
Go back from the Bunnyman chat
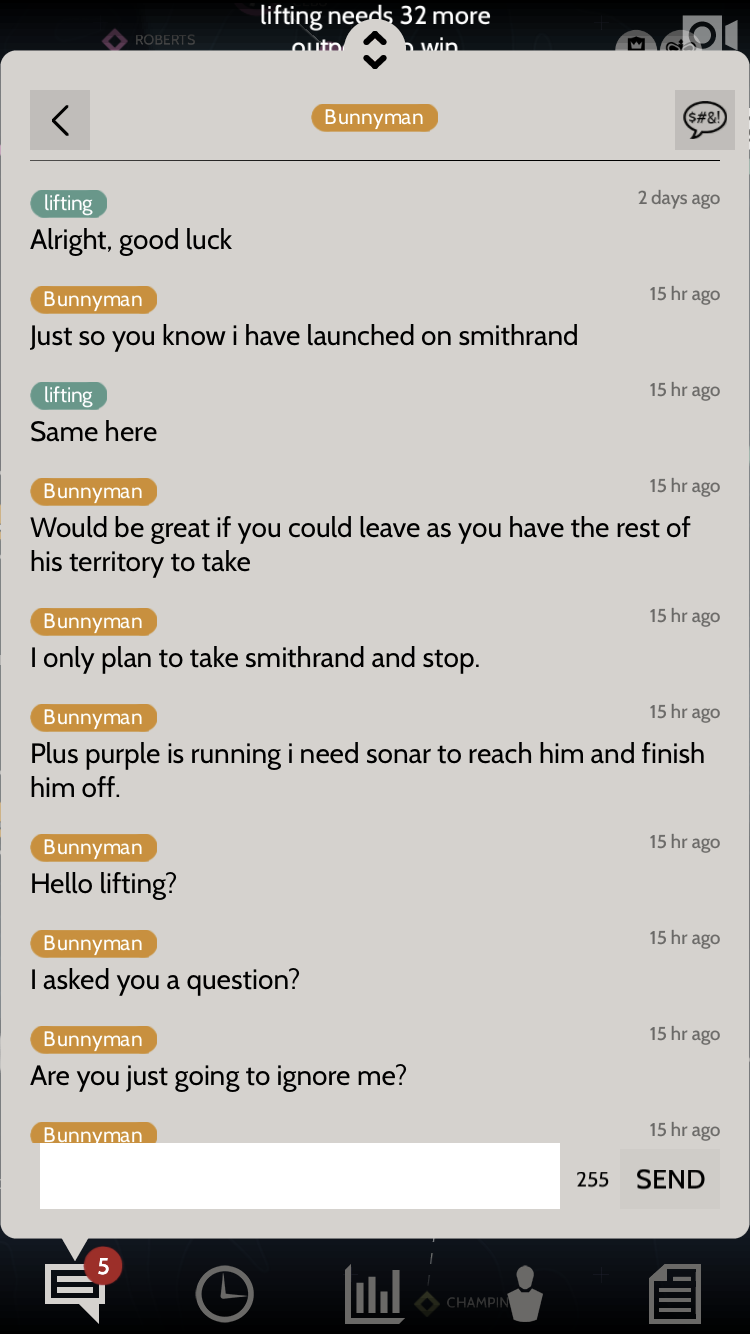pos(60,120)
